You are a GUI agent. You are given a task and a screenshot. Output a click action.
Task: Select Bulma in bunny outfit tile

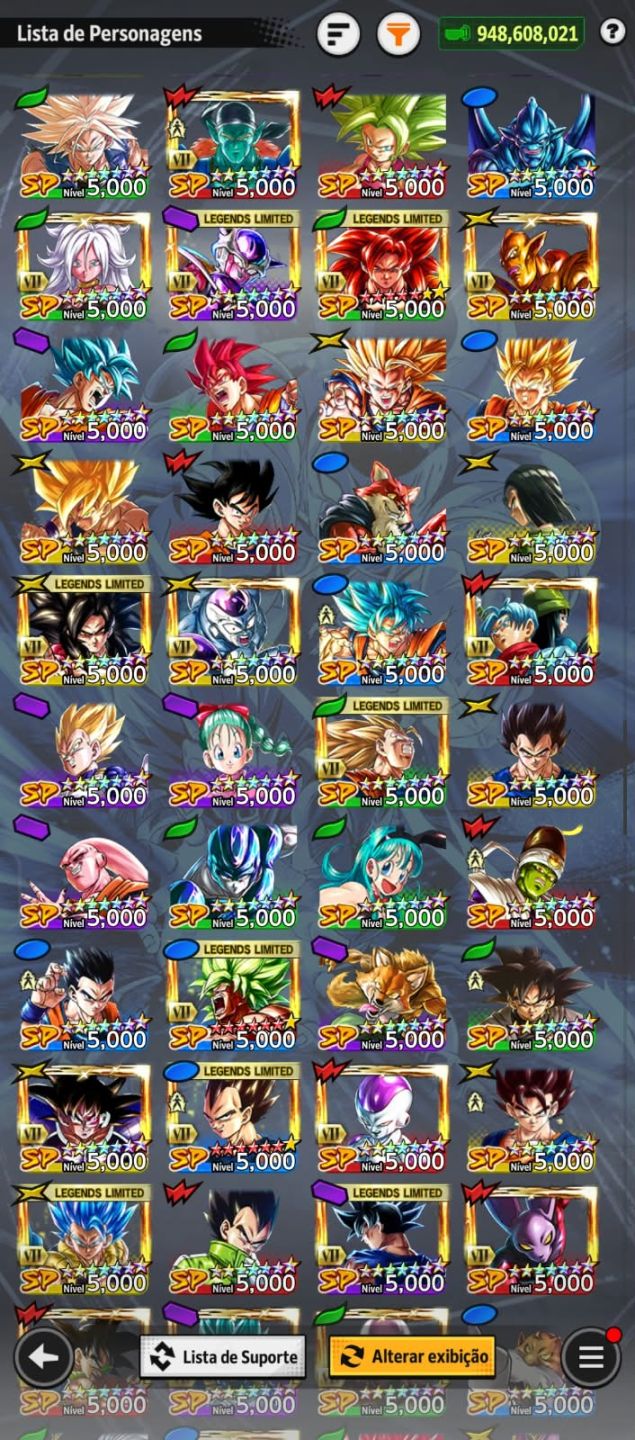(382, 876)
